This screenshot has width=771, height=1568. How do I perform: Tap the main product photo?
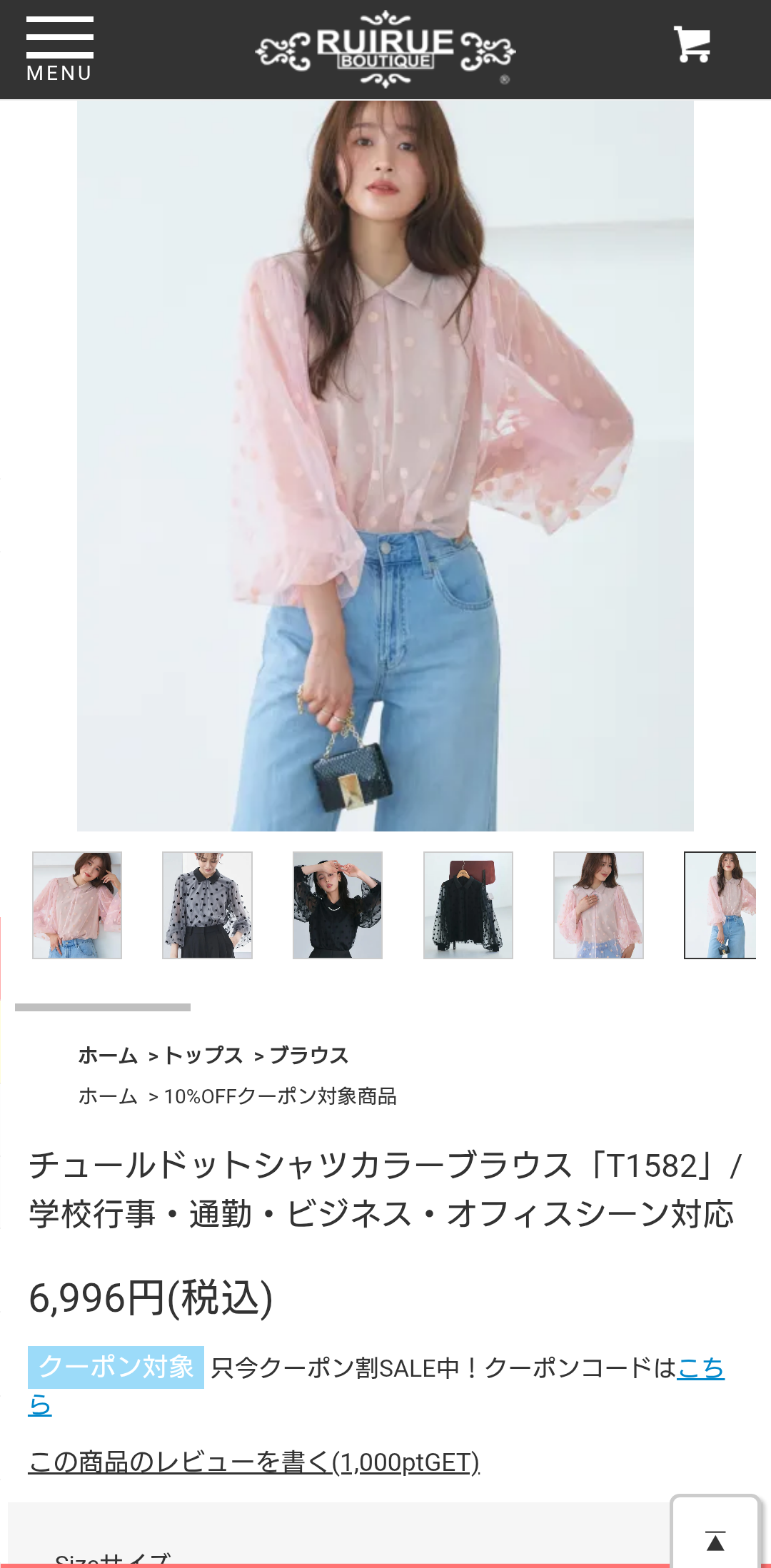tap(385, 465)
